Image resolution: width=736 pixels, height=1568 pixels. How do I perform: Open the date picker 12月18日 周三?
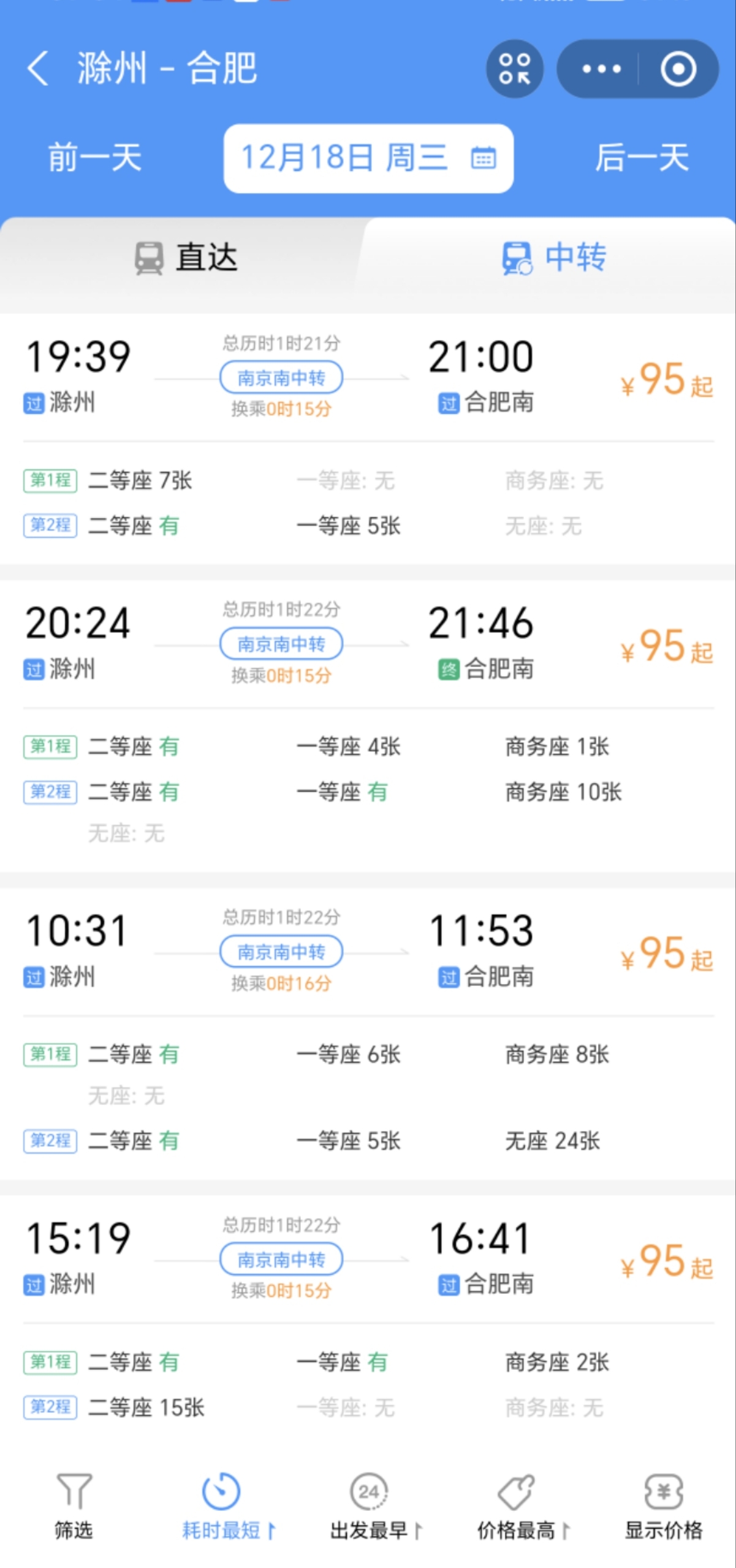tap(368, 158)
